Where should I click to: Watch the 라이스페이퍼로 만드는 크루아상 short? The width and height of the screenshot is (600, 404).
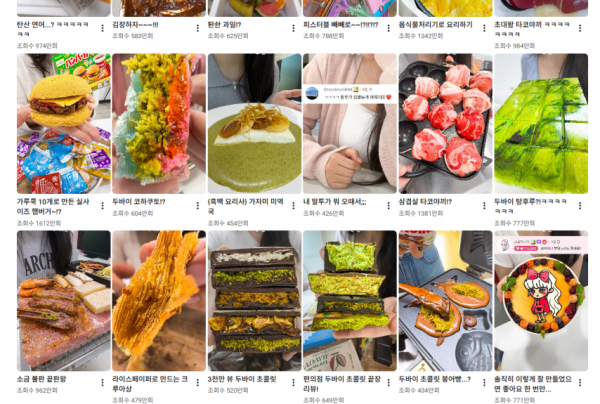pos(159,300)
